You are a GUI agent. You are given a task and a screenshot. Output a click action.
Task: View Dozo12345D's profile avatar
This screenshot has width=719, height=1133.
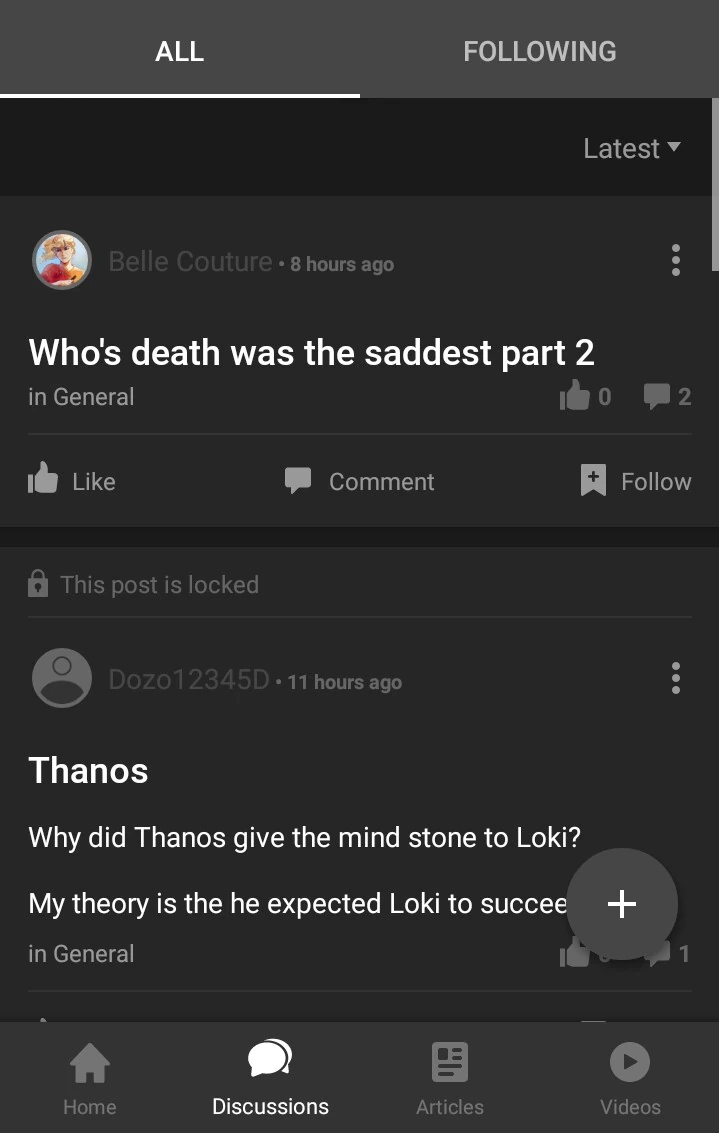62,678
